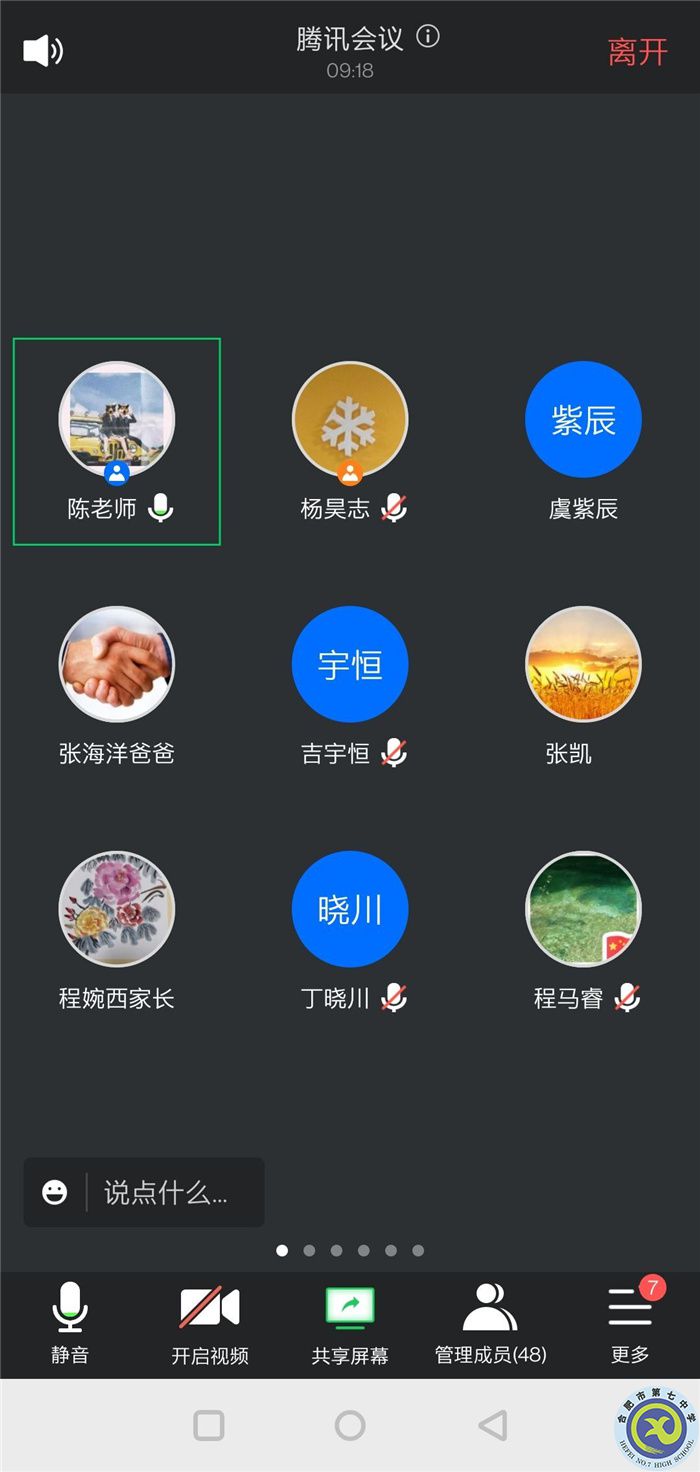The height and width of the screenshot is (1472, 700).
Task: View participant 丁晓川
Action: click(350, 910)
